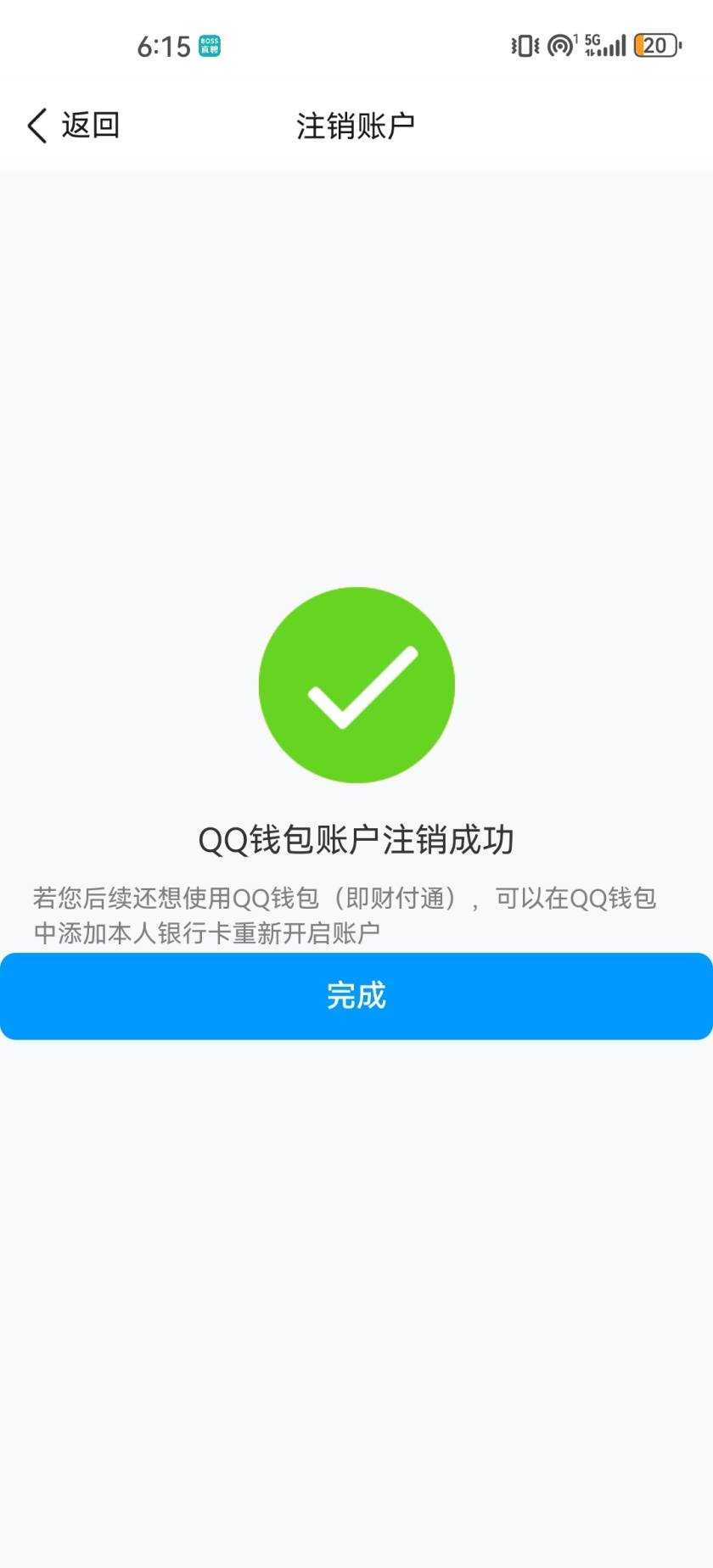
Task: Tap the back chevron arrow icon
Action: [x=35, y=125]
